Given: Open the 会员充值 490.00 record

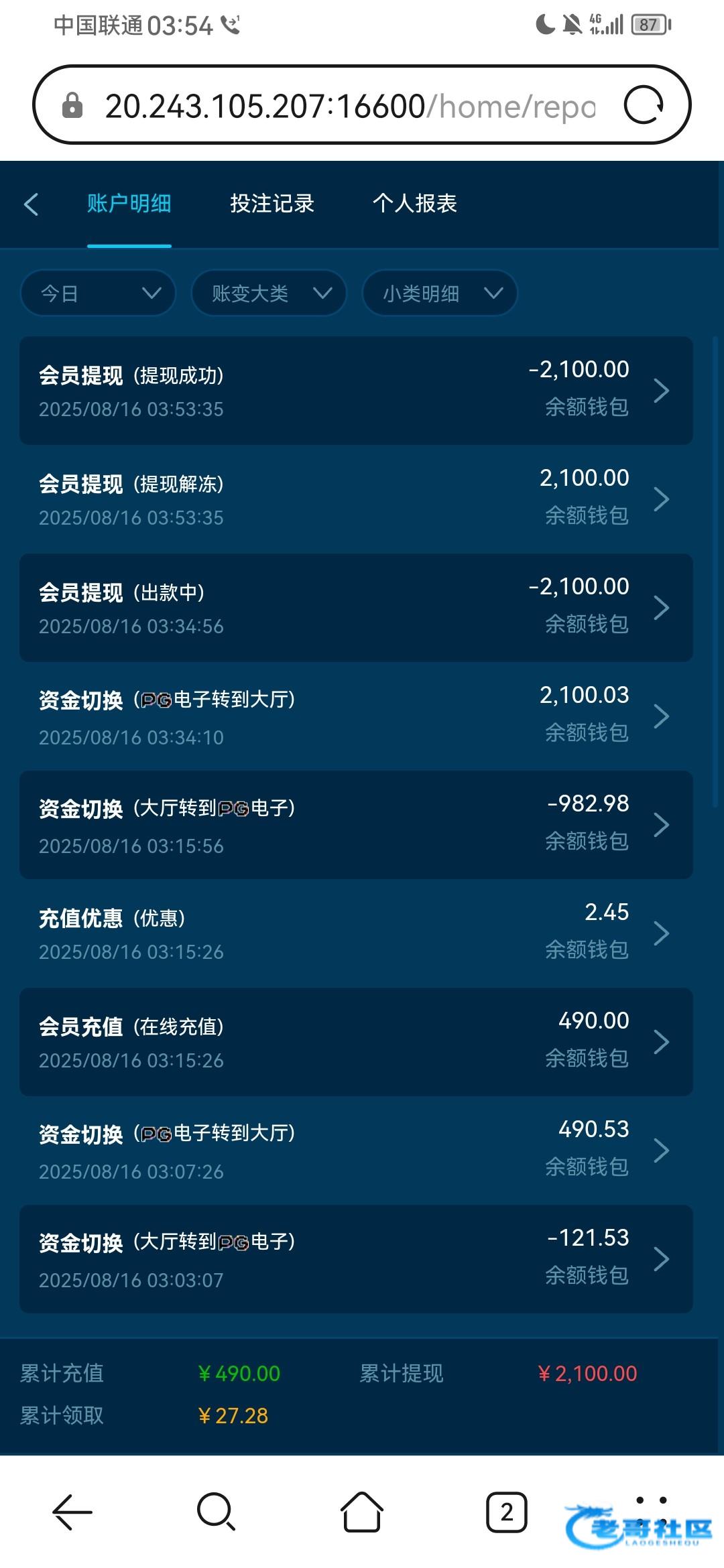Looking at the screenshot, I should click(356, 1042).
